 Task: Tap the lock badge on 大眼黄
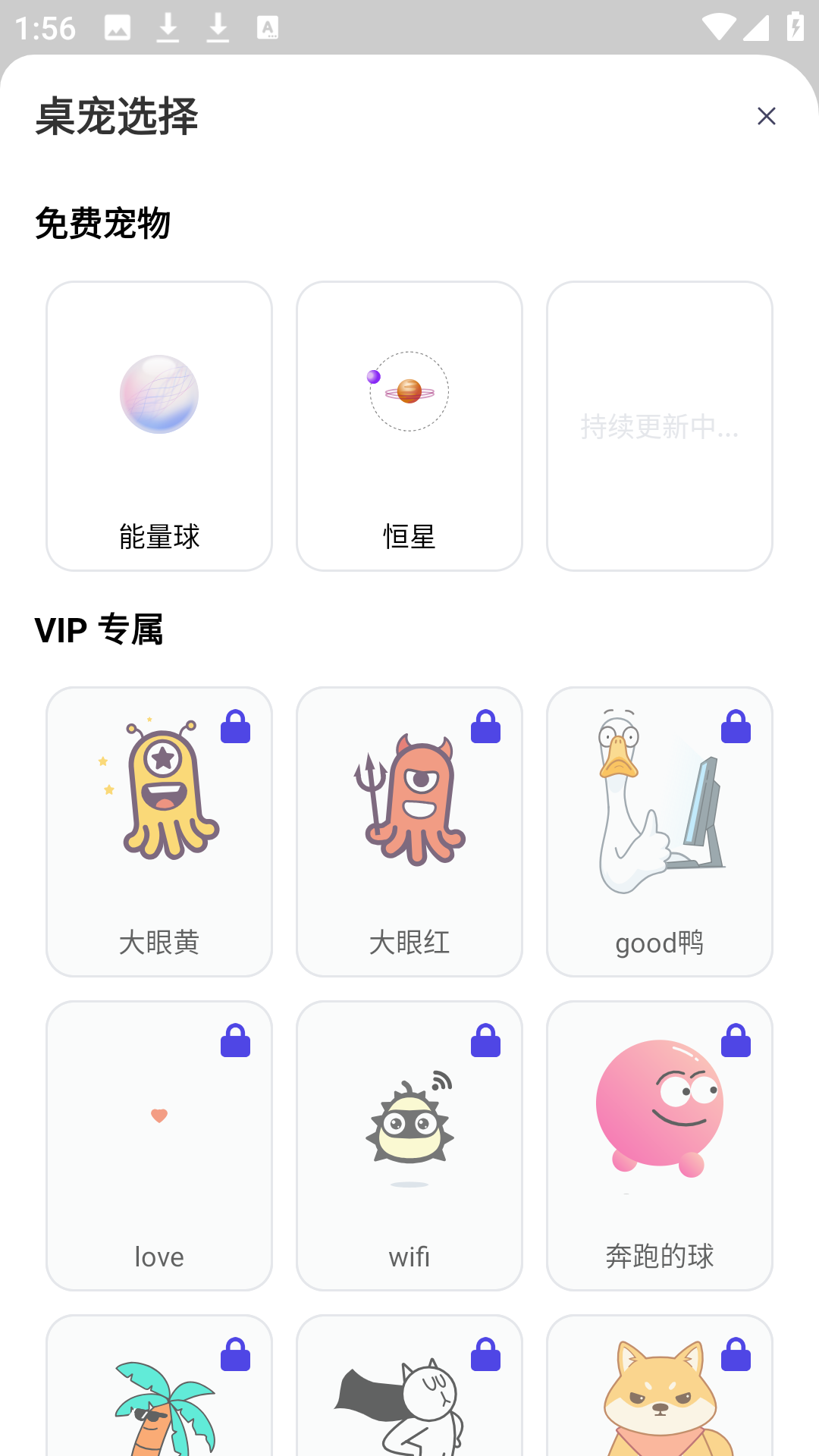pos(235,726)
